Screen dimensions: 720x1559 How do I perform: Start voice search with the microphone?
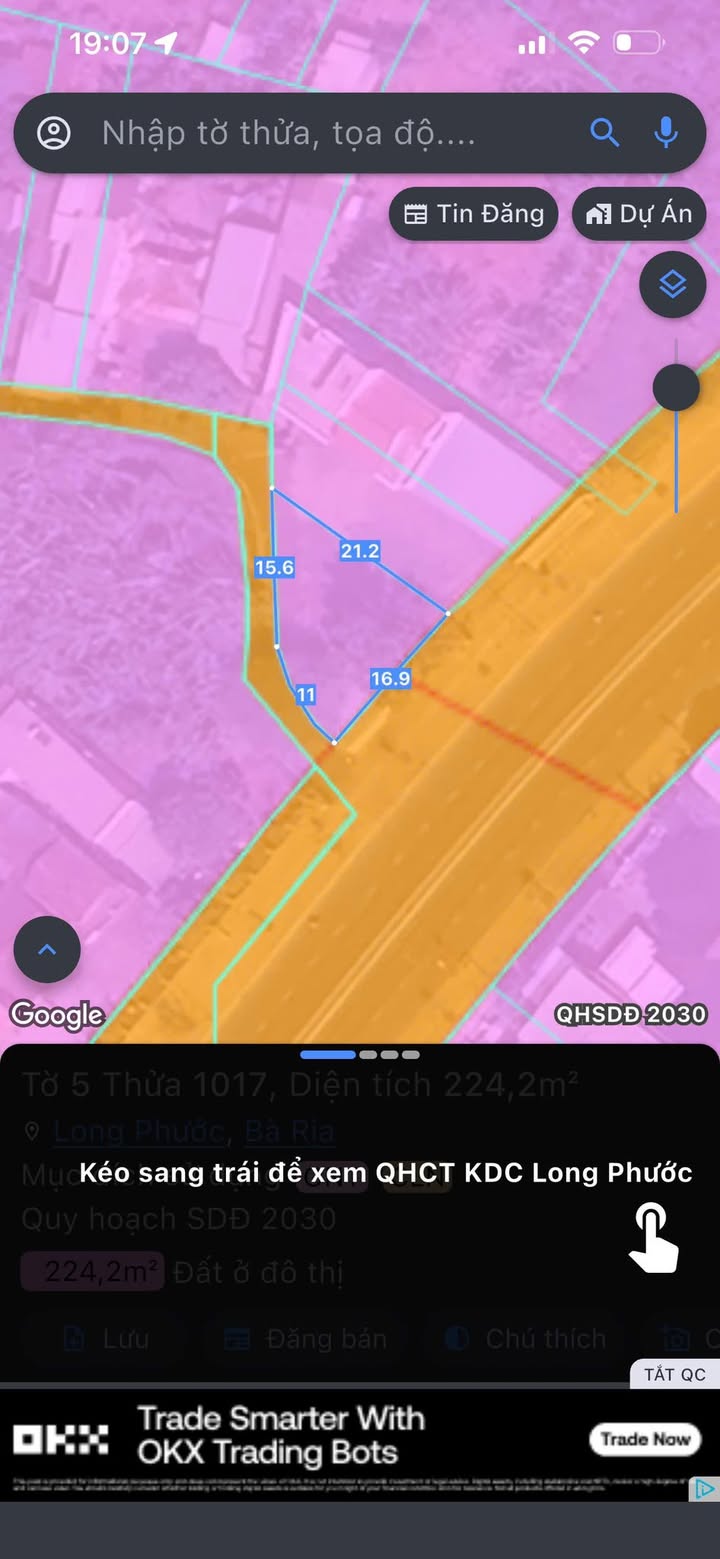tap(666, 132)
